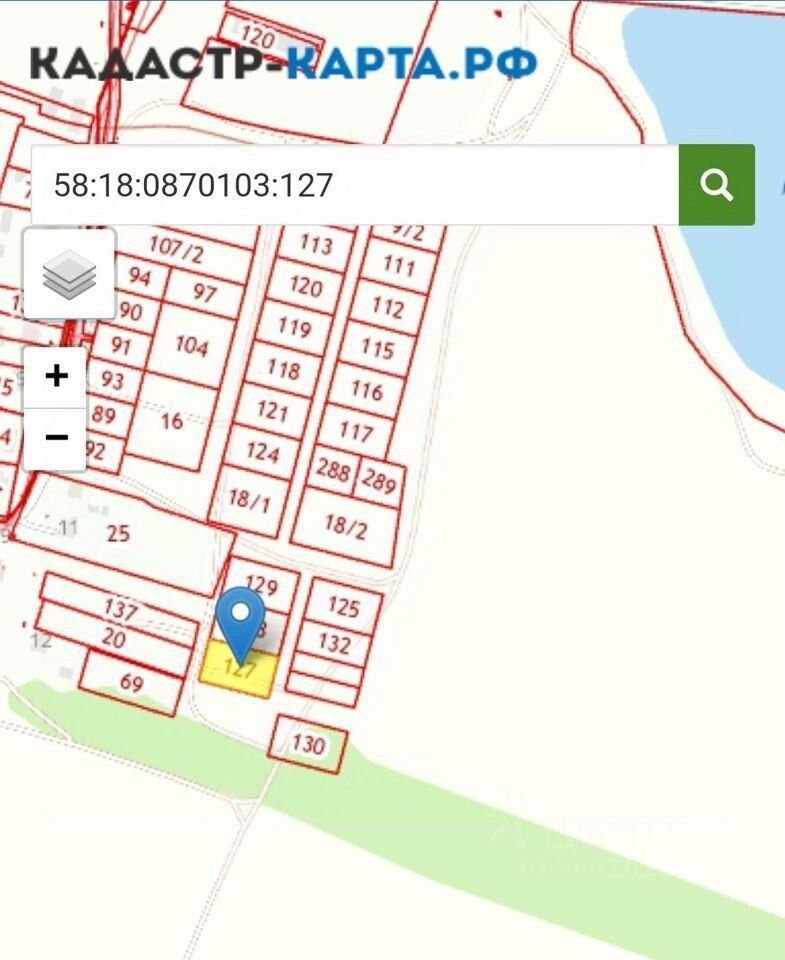Open the map layers selector
Screen dimensions: 785x960
tap(69, 274)
